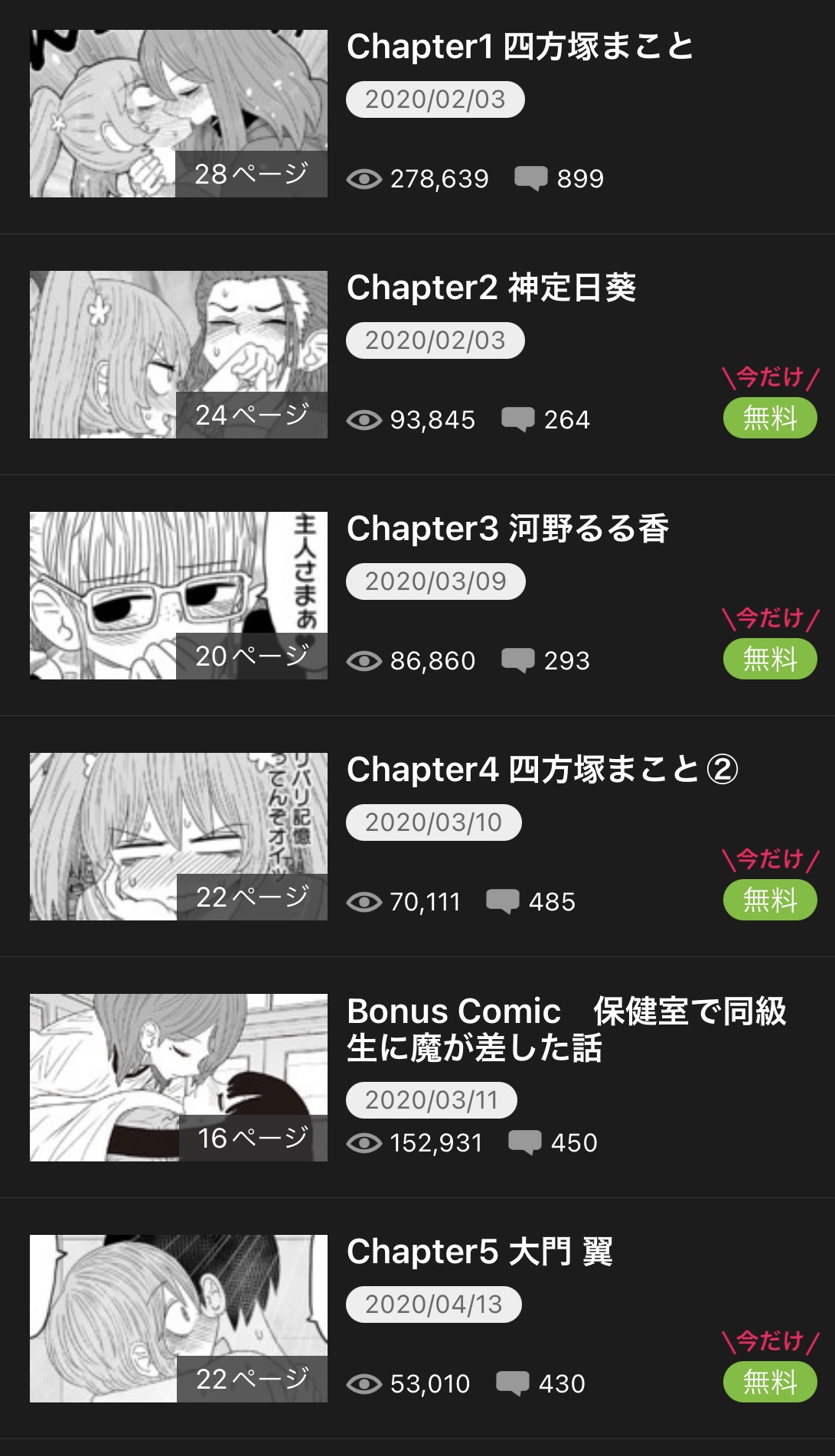The width and height of the screenshot is (835, 1456).
Task: Open Chapter2 神定日葵
Action: pos(491,288)
